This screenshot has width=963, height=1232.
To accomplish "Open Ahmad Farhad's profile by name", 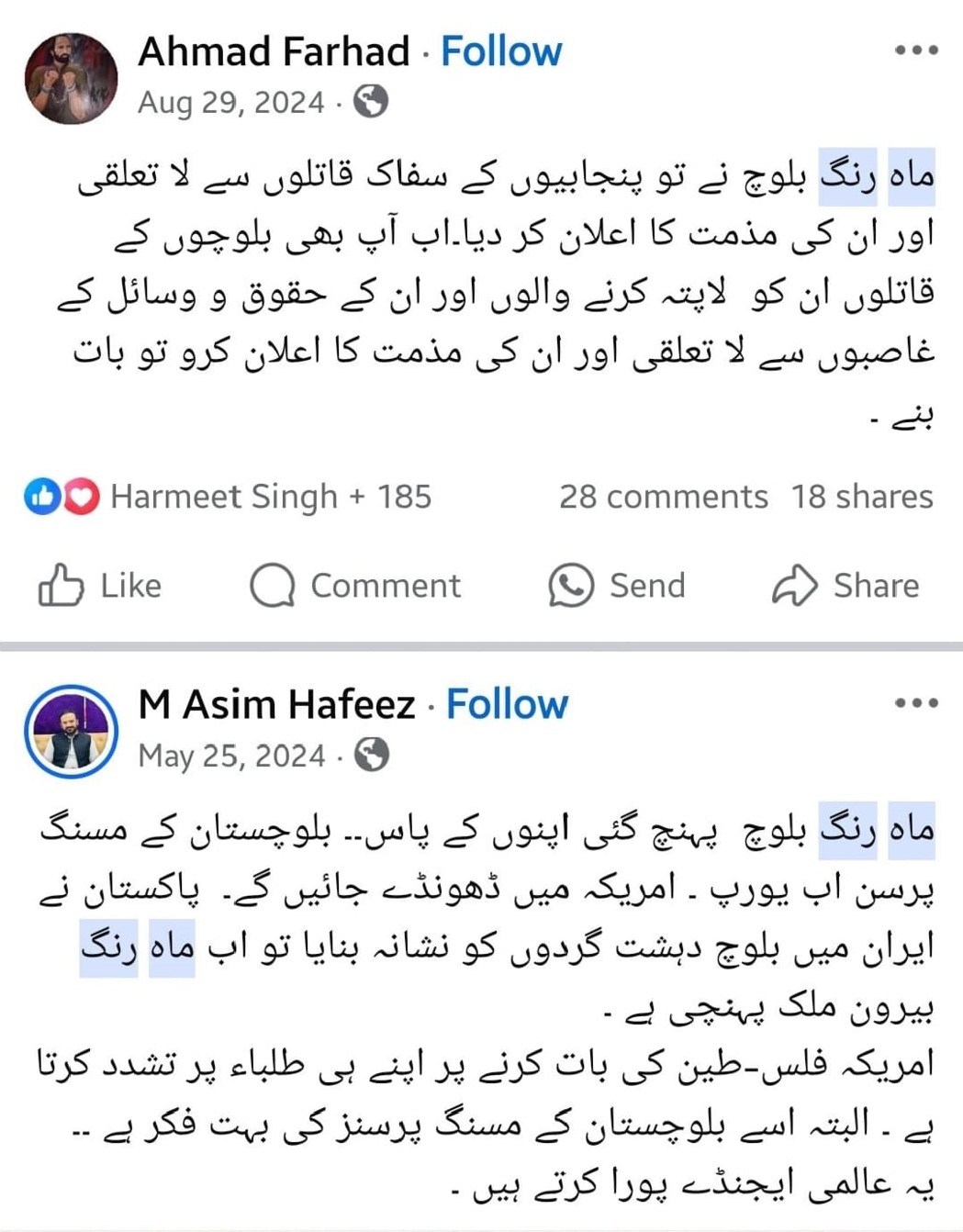I will click(274, 51).
